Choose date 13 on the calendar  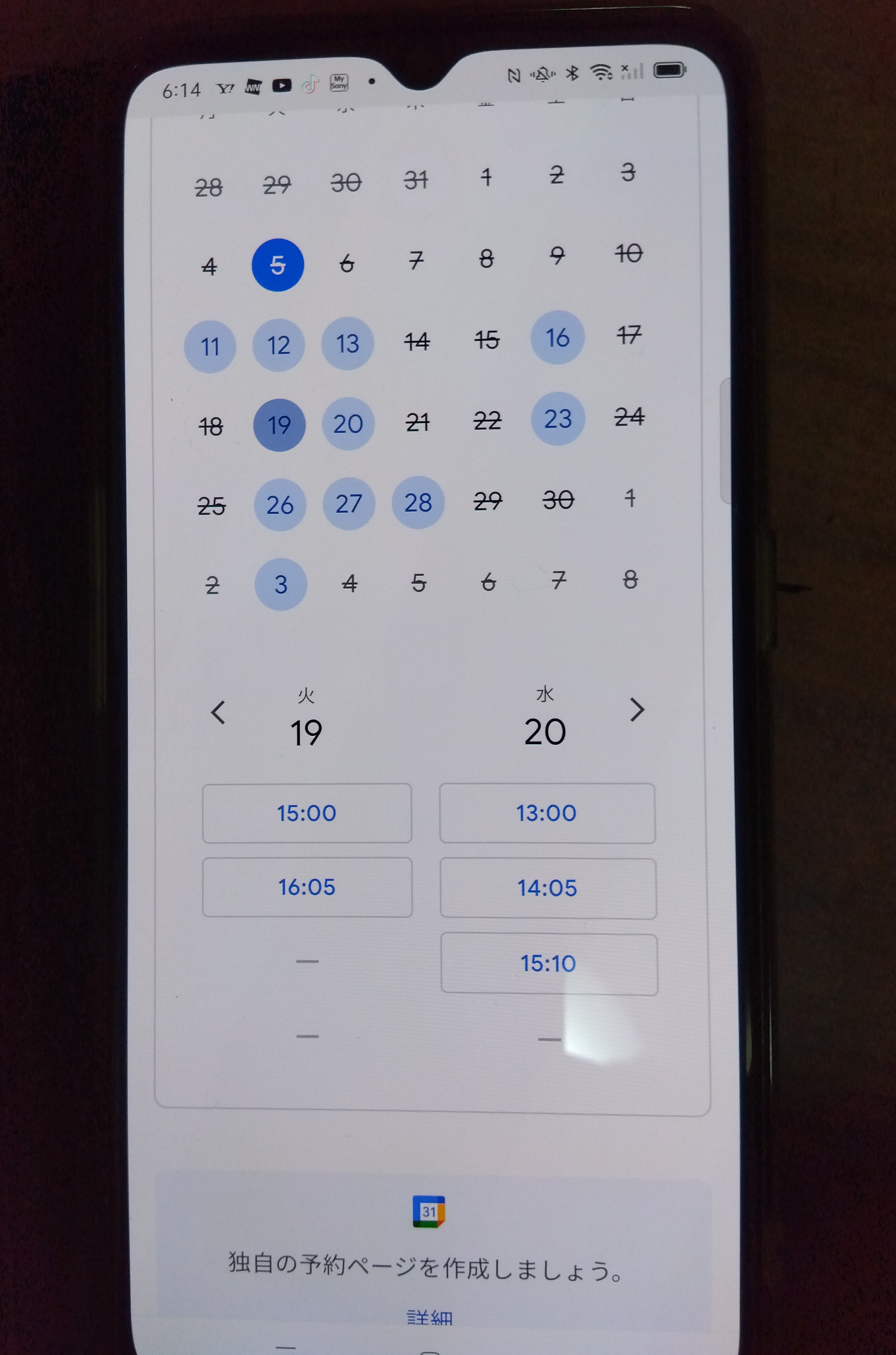pyautogui.click(x=347, y=343)
